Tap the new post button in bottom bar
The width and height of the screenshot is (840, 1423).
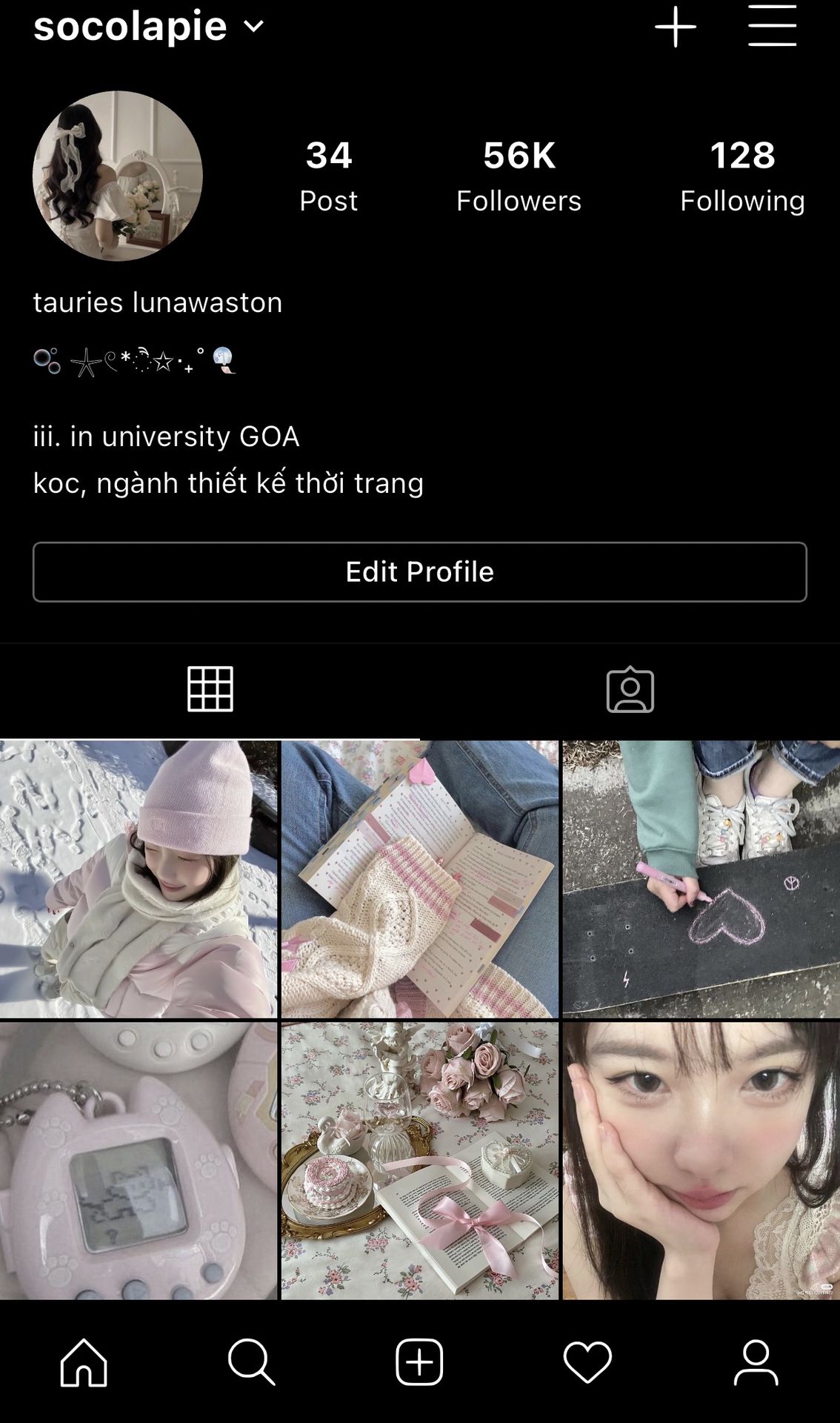[x=419, y=1361]
